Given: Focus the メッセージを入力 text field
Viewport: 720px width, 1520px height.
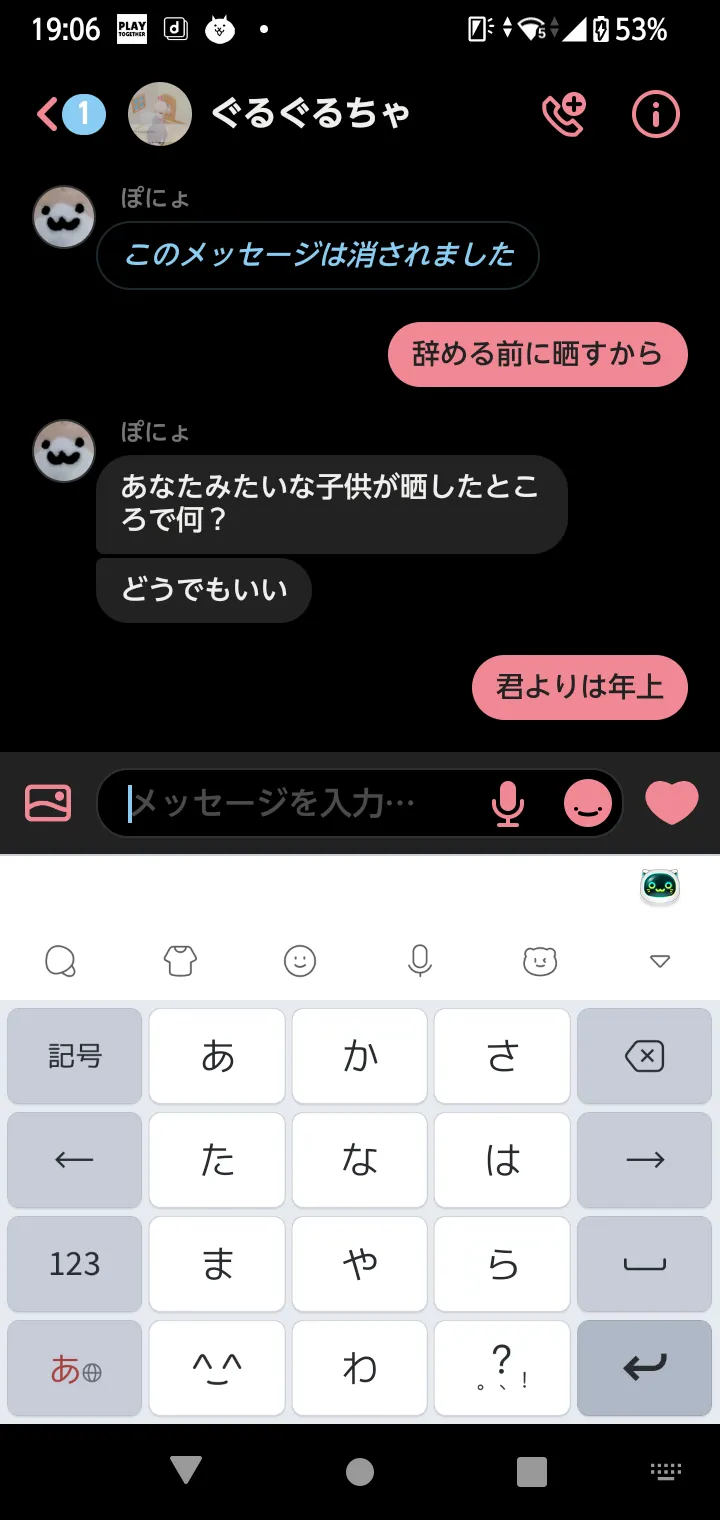Looking at the screenshot, I should click(300, 802).
